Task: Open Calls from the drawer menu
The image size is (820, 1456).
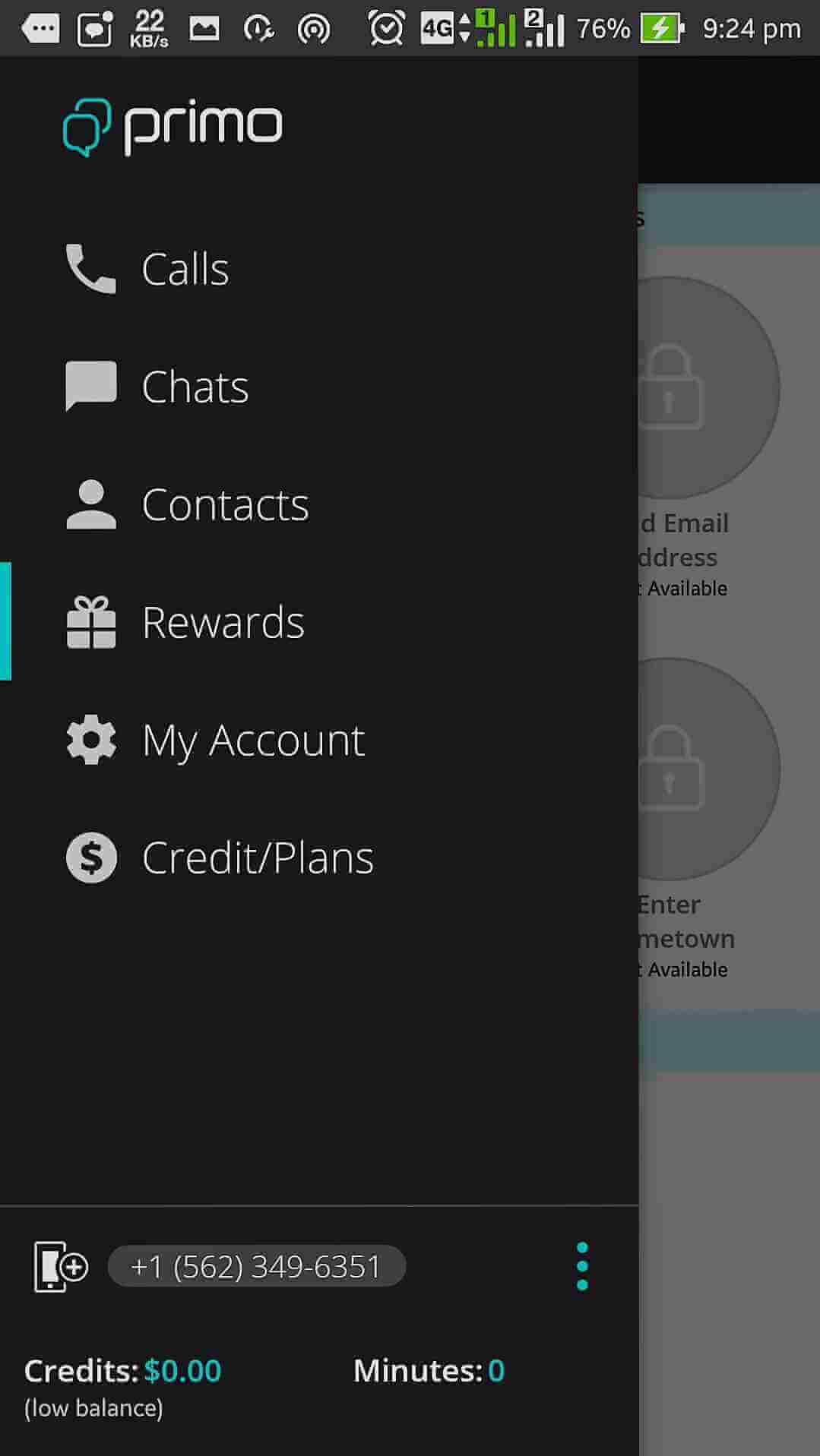Action: click(x=318, y=269)
